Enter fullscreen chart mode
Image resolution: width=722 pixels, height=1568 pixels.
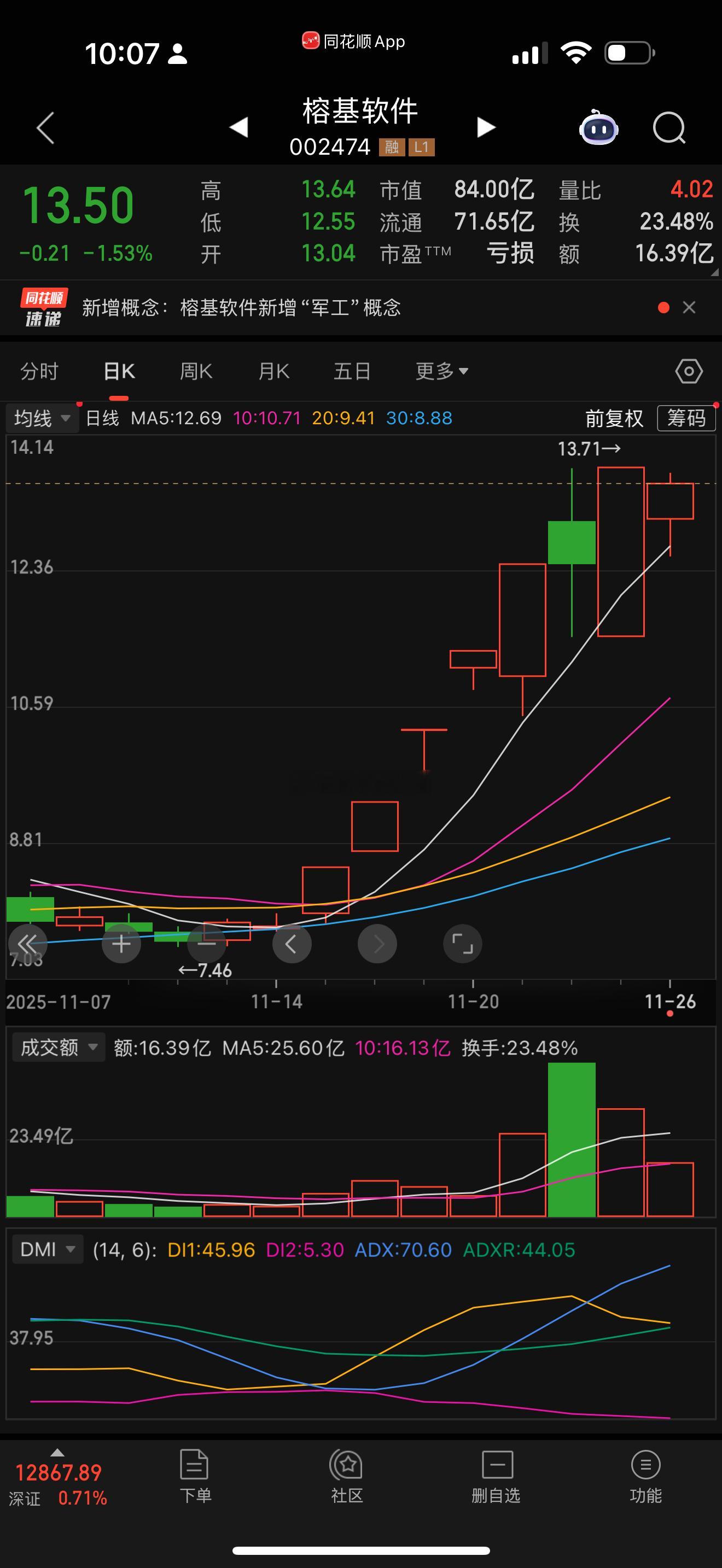[x=462, y=944]
